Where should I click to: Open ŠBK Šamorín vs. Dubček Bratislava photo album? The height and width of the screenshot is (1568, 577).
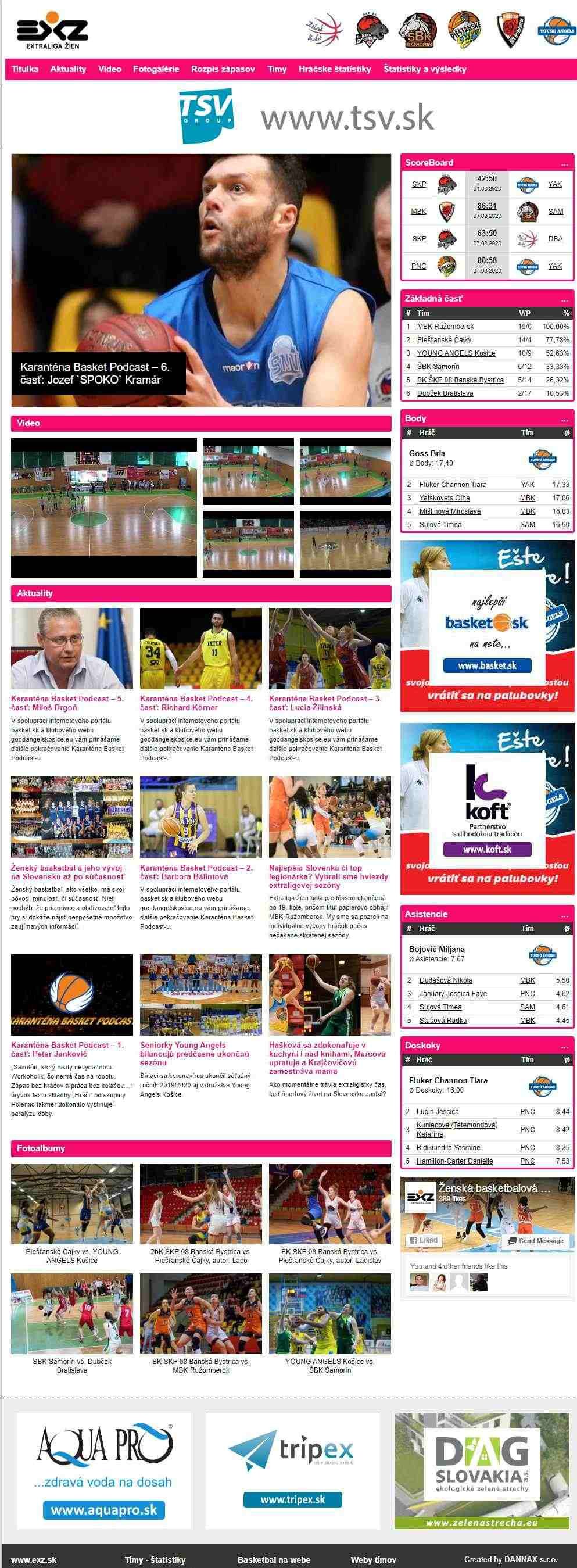[72, 1366]
